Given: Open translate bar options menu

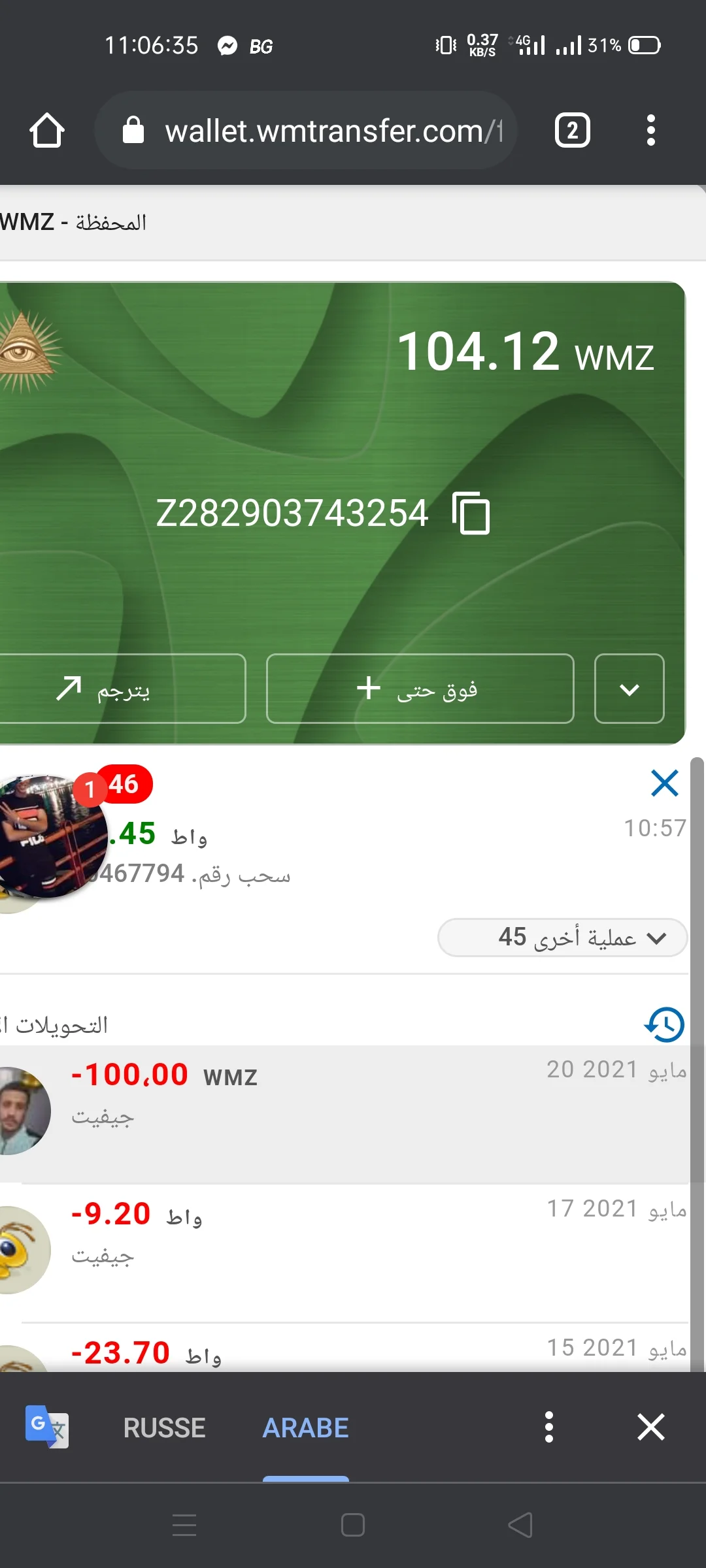Looking at the screenshot, I should 549,1427.
